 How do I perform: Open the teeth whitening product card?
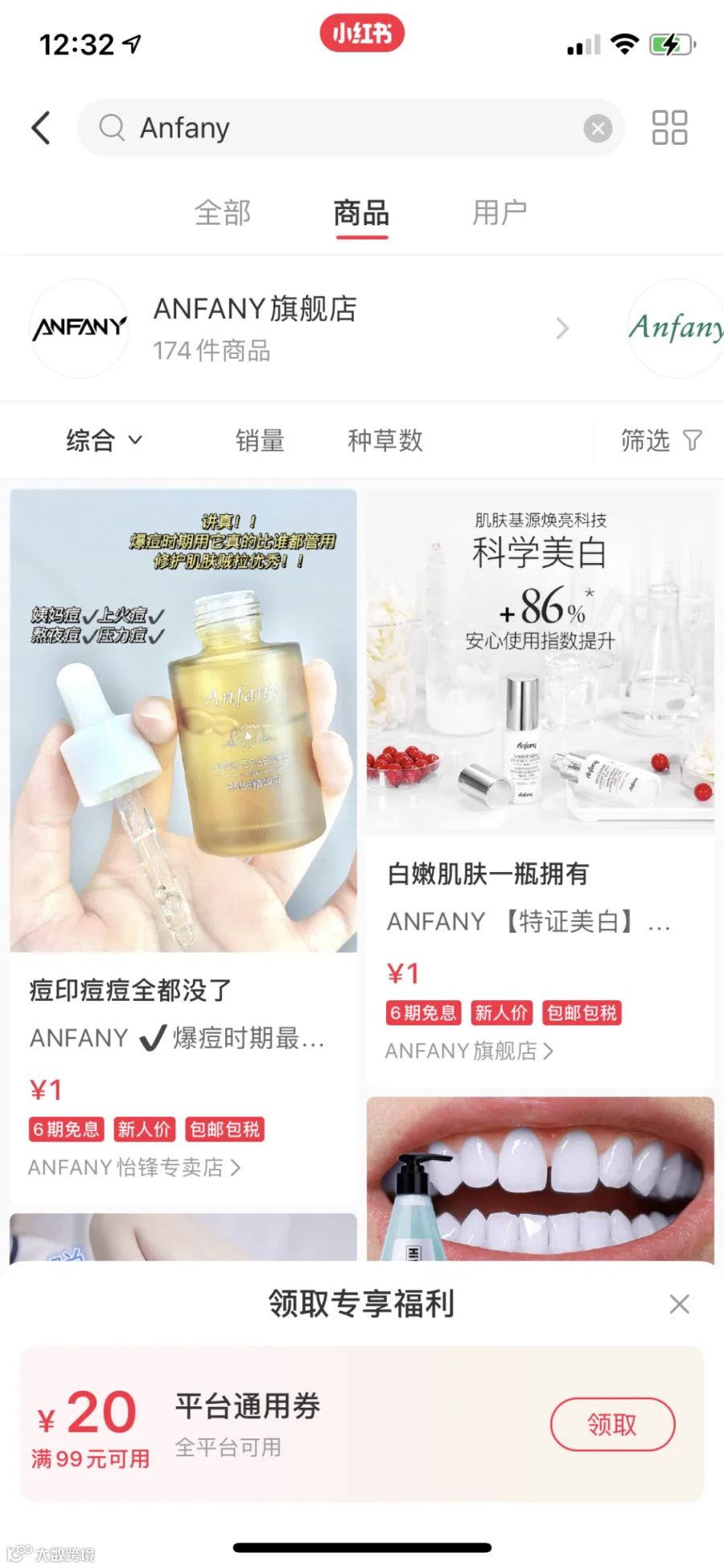click(x=541, y=1179)
